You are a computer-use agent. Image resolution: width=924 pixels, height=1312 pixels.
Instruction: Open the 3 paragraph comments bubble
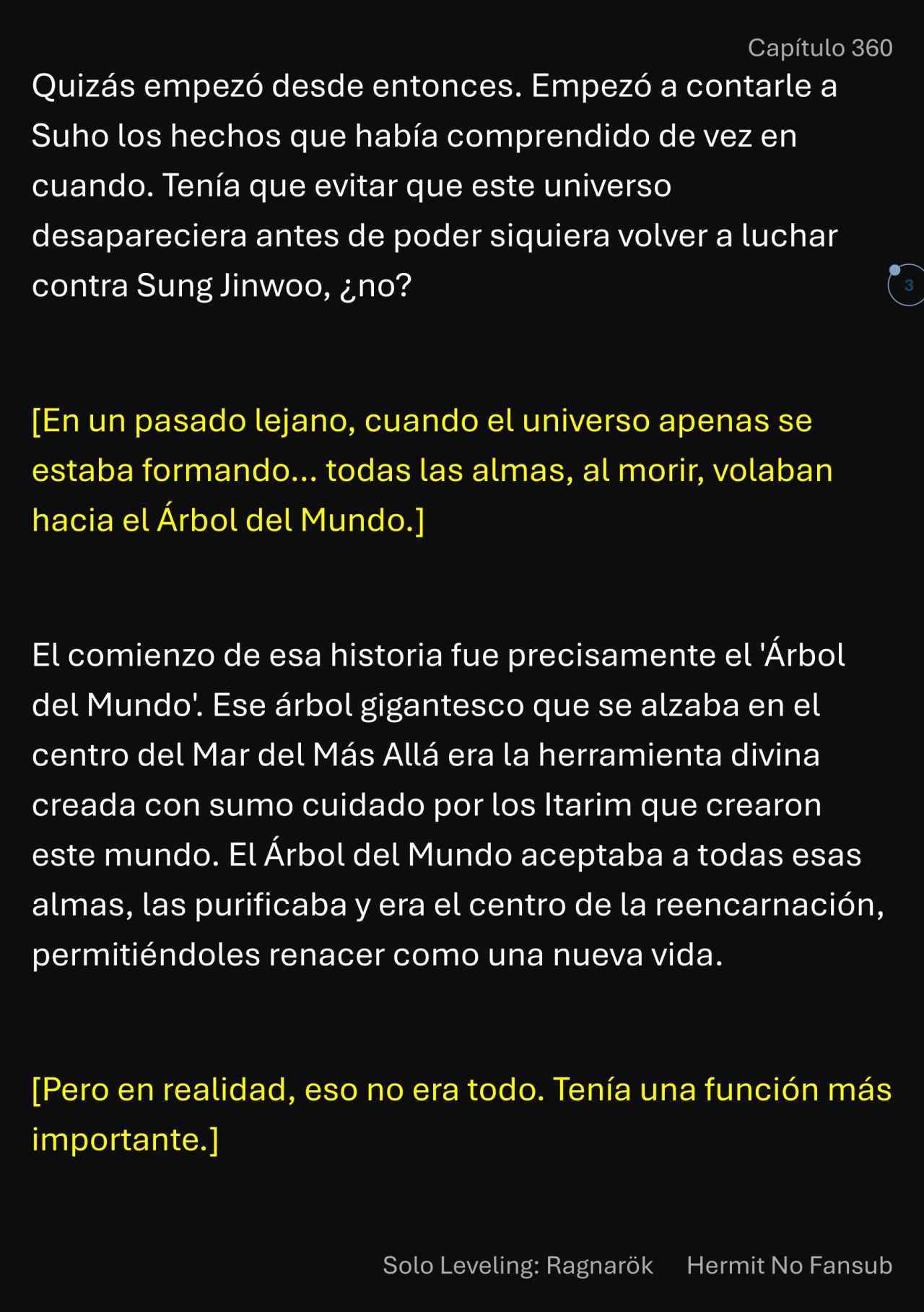pyautogui.click(x=907, y=285)
